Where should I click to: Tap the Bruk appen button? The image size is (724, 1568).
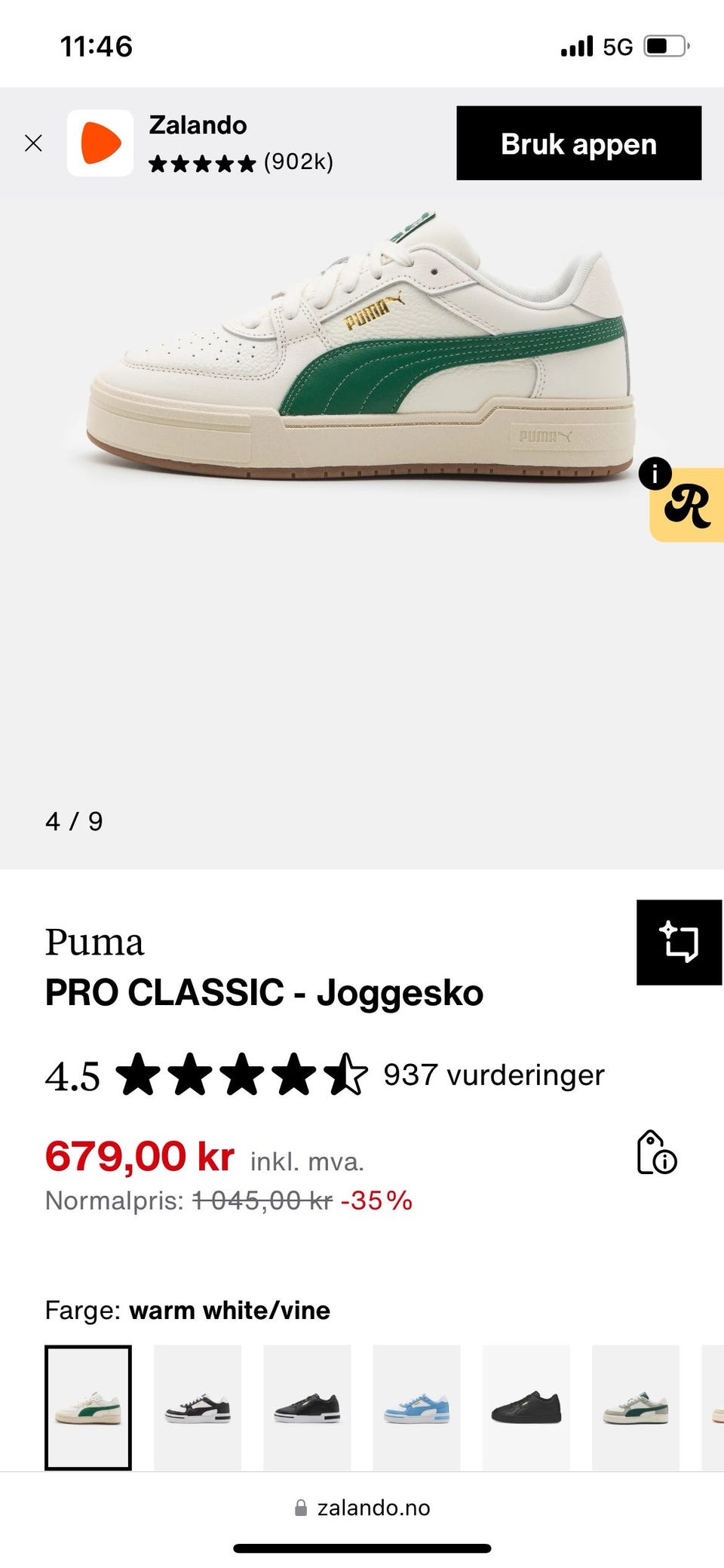[578, 143]
